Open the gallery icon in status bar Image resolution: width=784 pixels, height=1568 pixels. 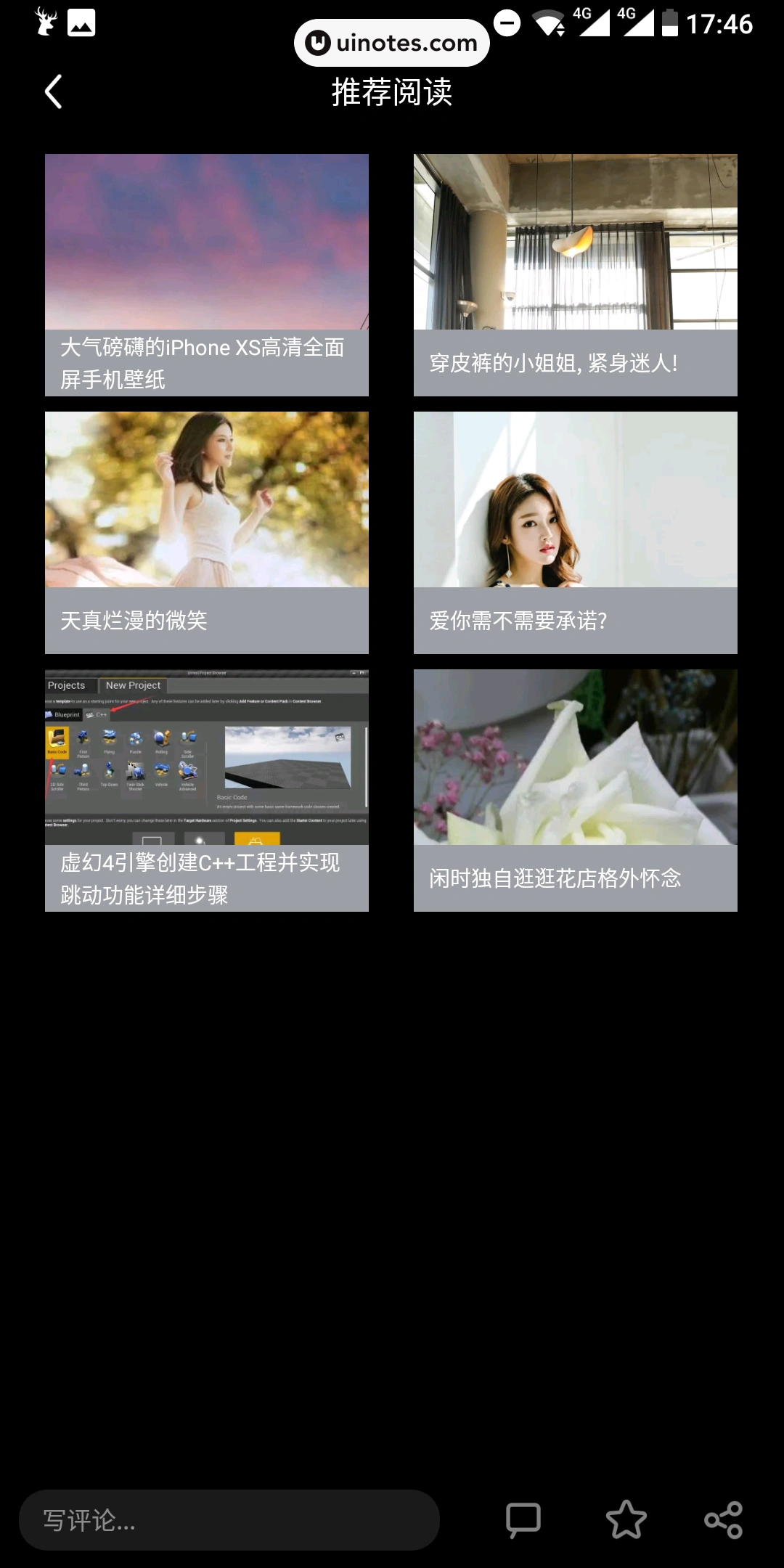(x=82, y=22)
